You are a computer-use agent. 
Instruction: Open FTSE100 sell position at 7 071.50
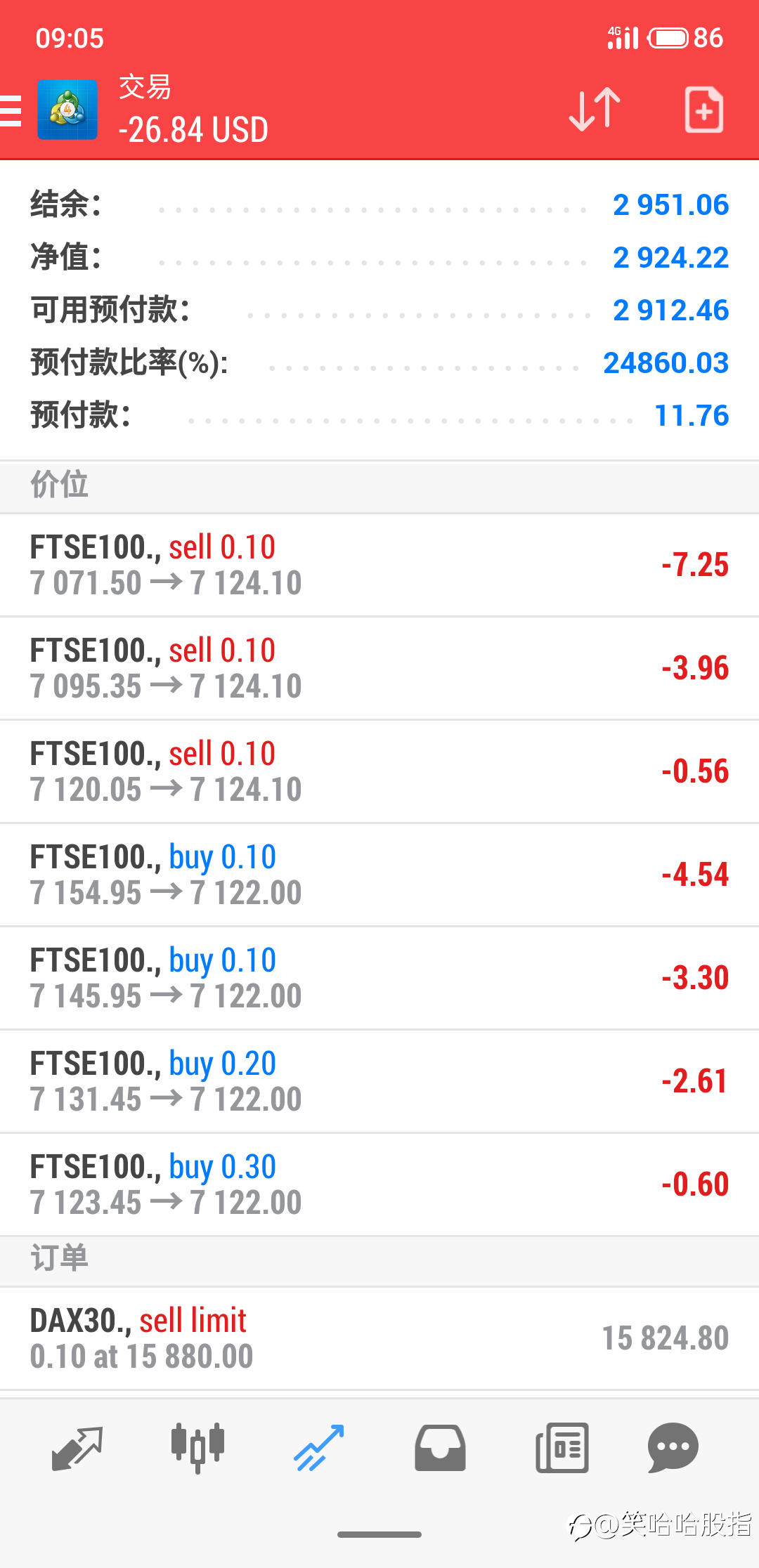point(379,566)
